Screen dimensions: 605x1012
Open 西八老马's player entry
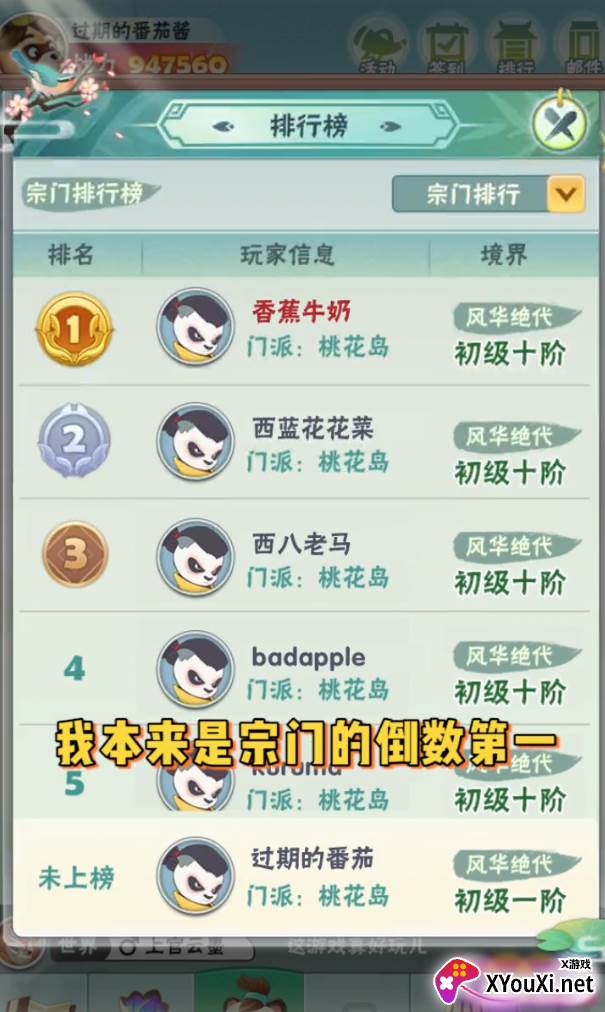tap(302, 558)
